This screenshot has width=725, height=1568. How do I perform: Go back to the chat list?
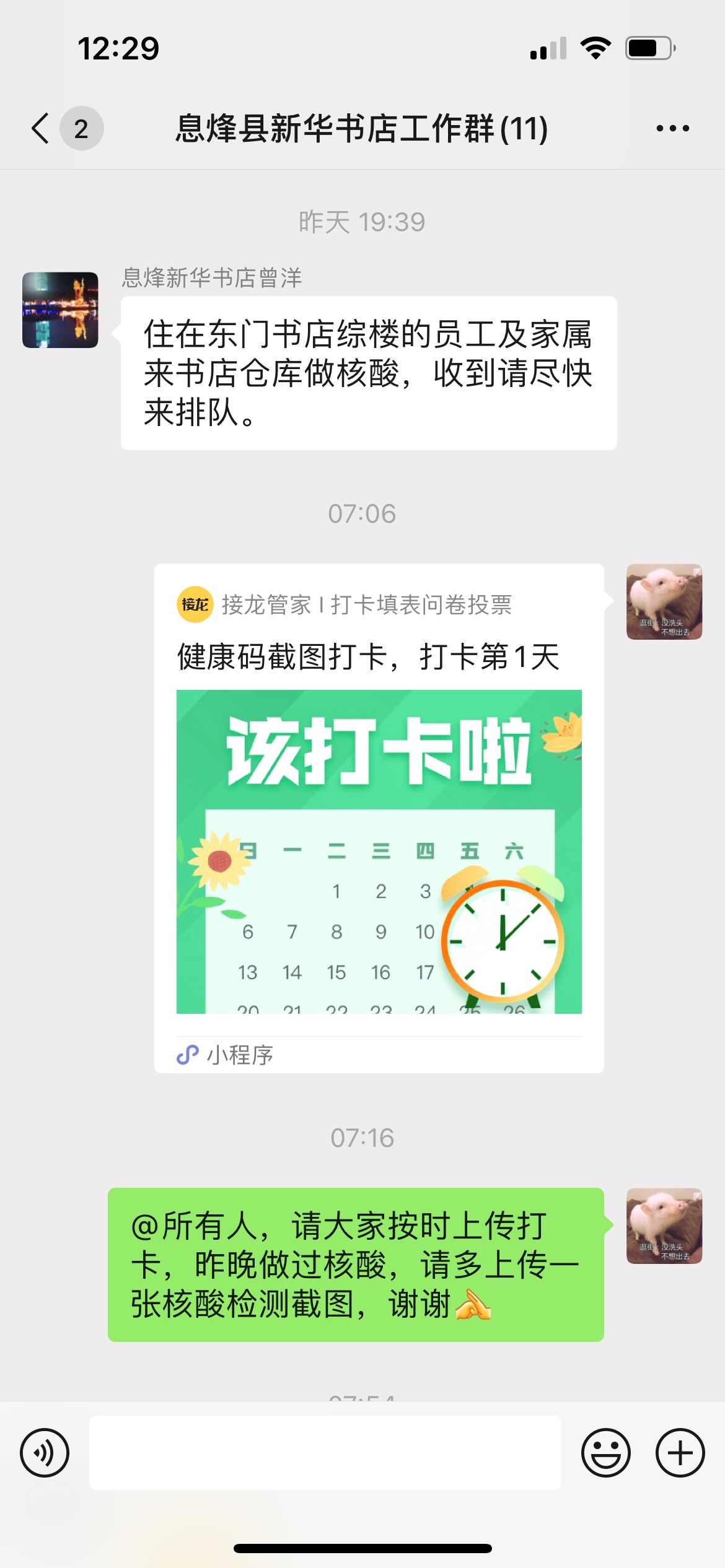pyautogui.click(x=41, y=128)
